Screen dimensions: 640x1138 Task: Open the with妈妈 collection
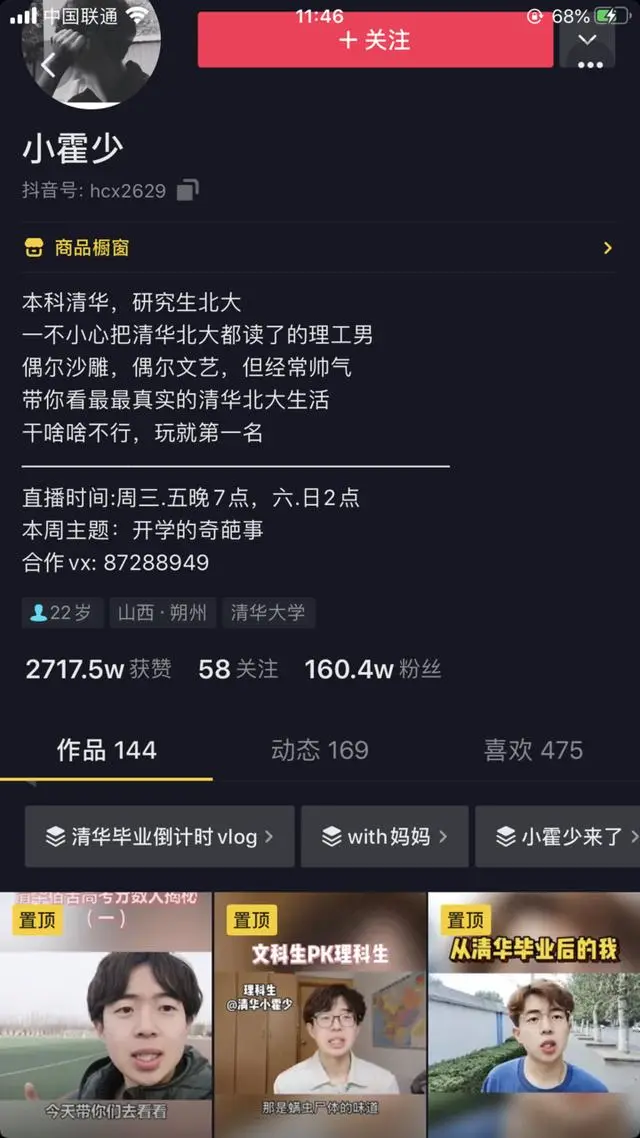click(384, 836)
